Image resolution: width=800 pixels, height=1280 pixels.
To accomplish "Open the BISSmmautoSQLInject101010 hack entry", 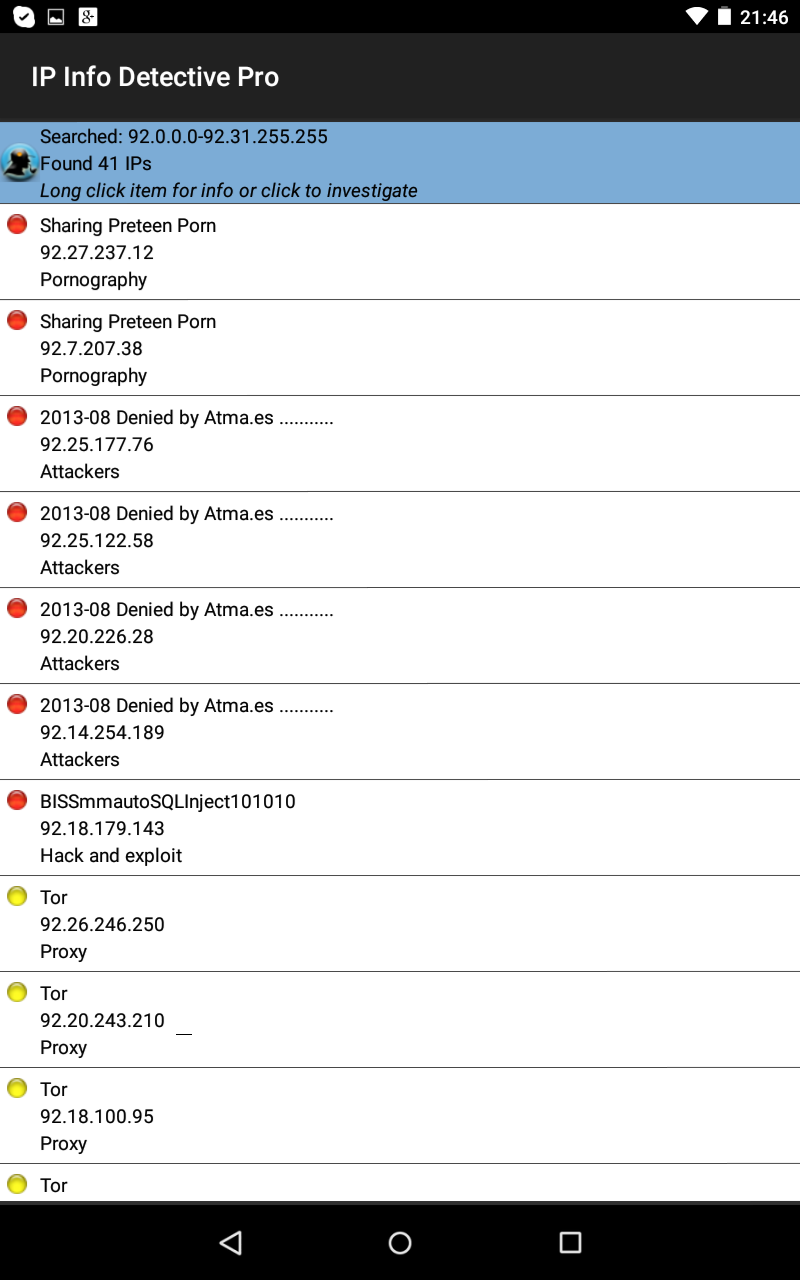I will (x=400, y=828).
